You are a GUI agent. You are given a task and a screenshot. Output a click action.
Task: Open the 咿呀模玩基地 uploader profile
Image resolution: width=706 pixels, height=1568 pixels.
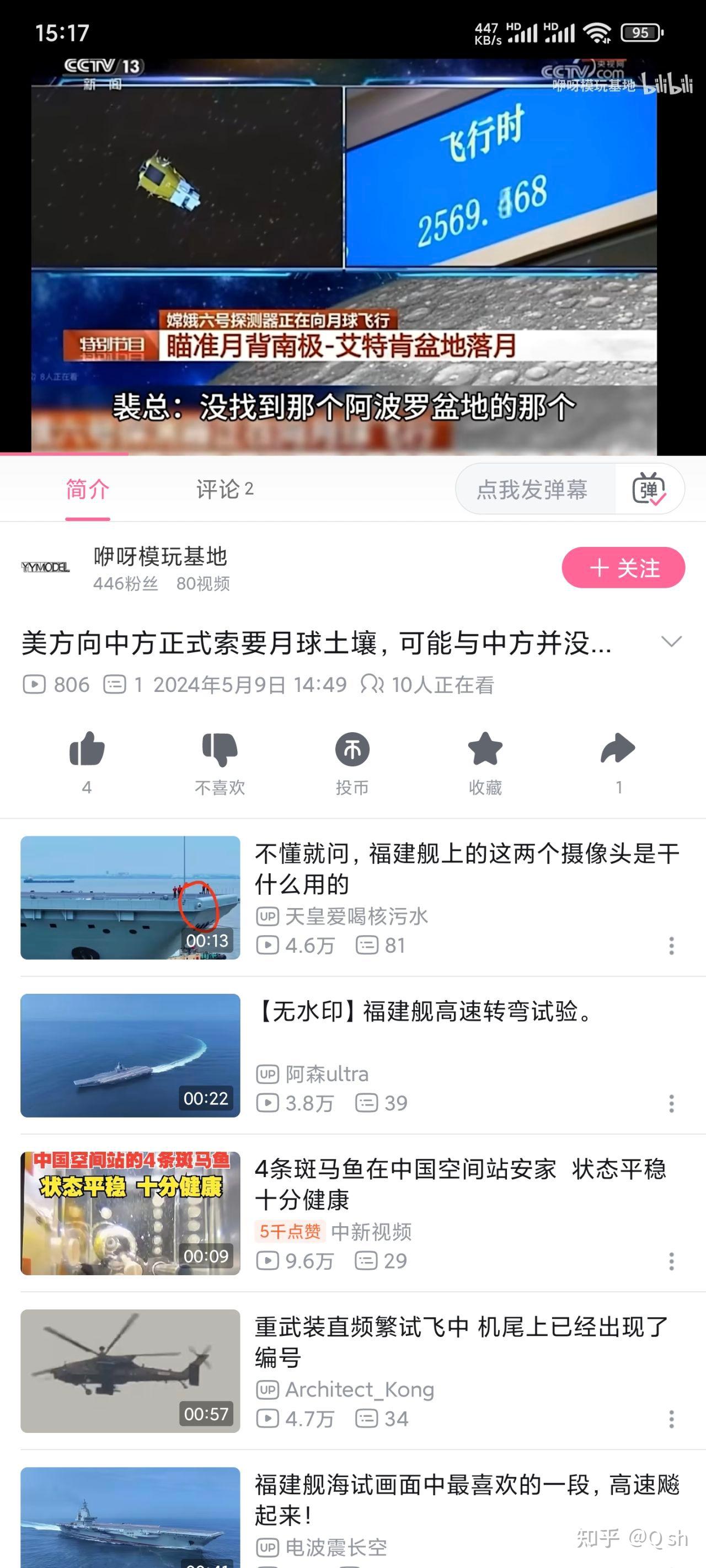(159, 556)
